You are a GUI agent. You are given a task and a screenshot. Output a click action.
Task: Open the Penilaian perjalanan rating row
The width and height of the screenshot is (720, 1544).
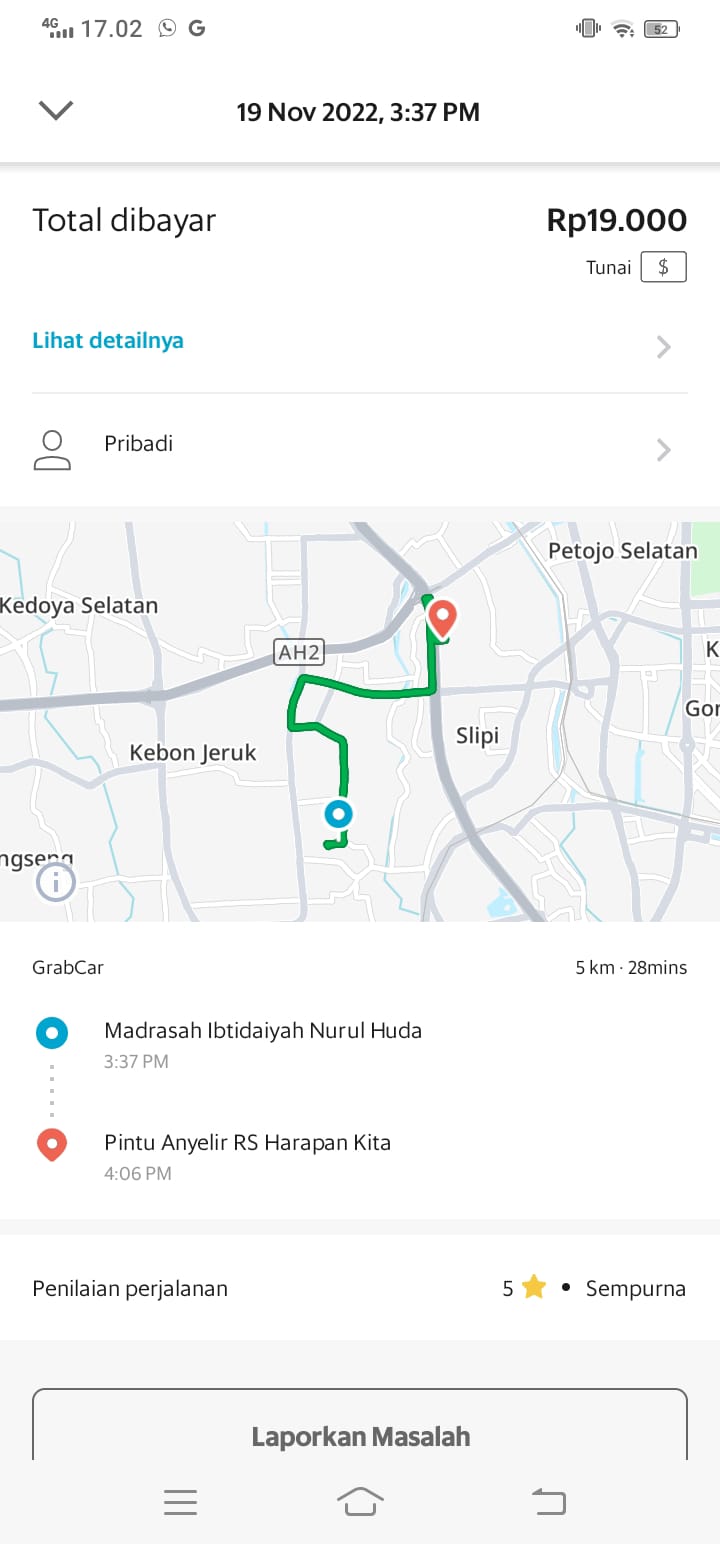(x=360, y=1288)
